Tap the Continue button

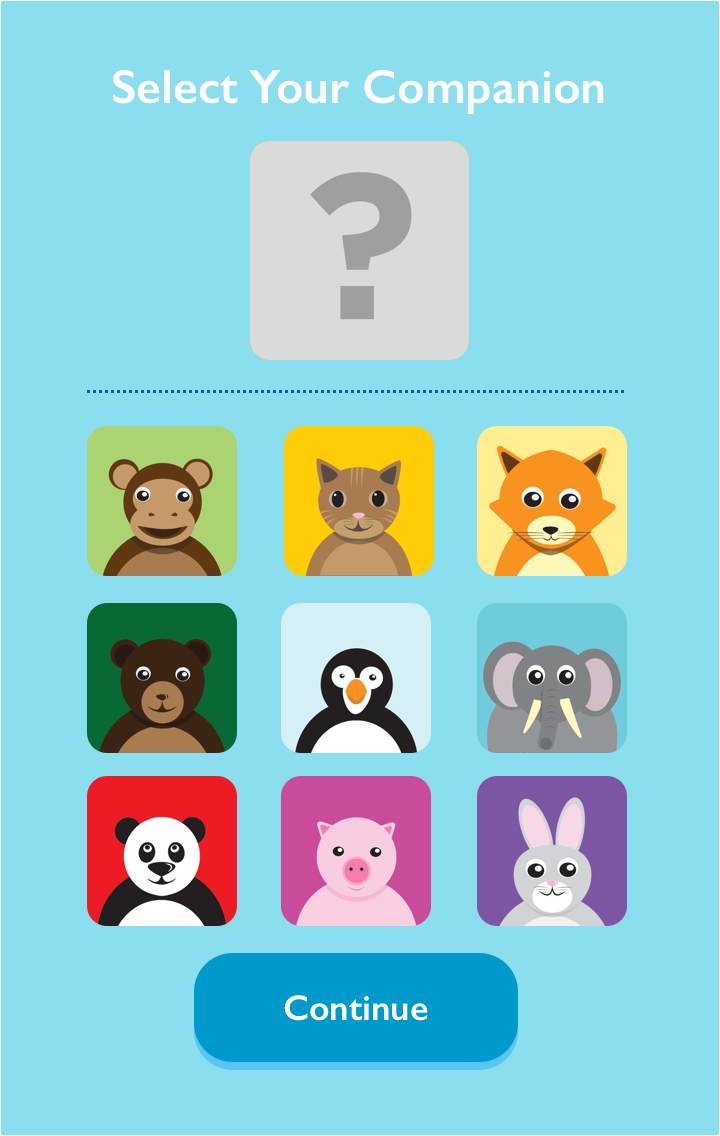tap(356, 1007)
